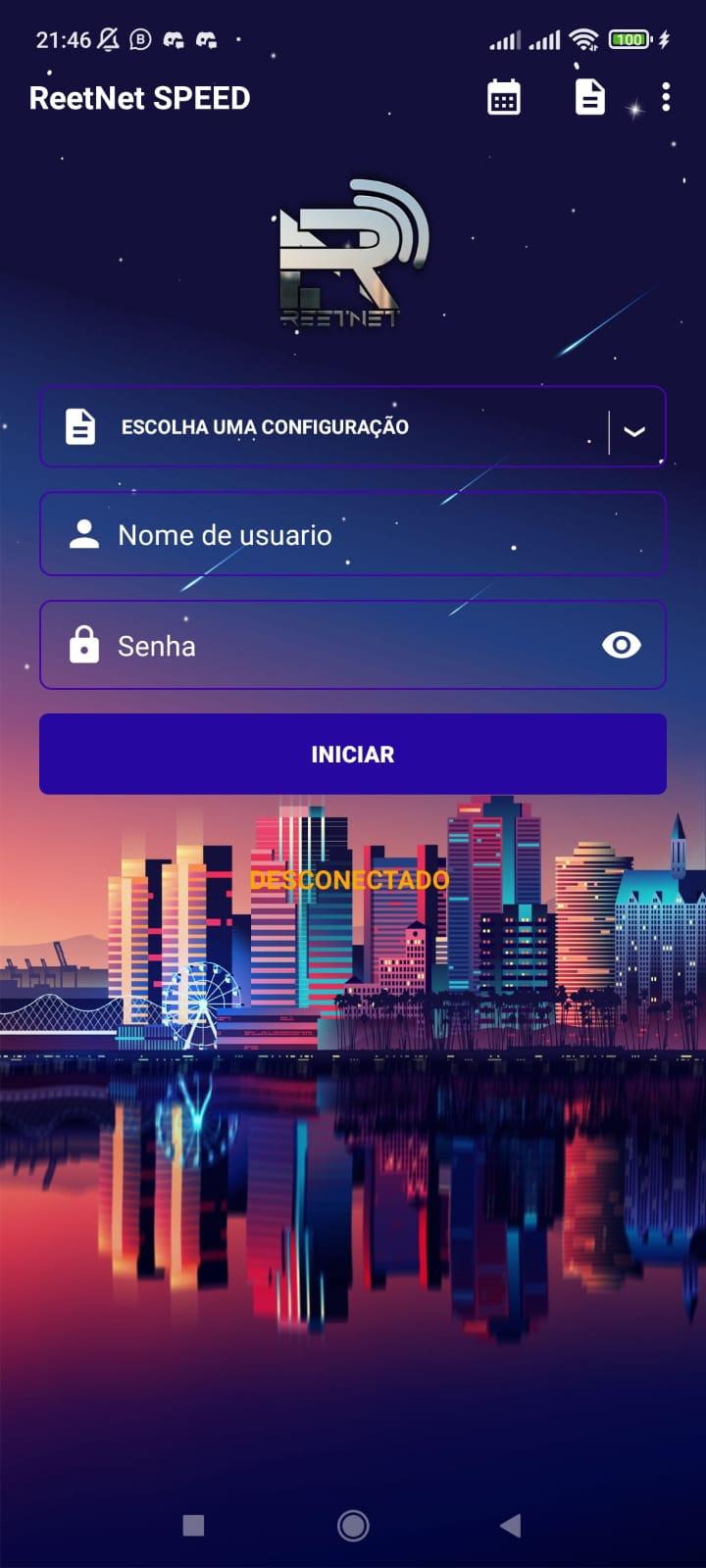Image resolution: width=706 pixels, height=1568 pixels.
Task: Start the connection with INICIAR
Action: coord(353,755)
